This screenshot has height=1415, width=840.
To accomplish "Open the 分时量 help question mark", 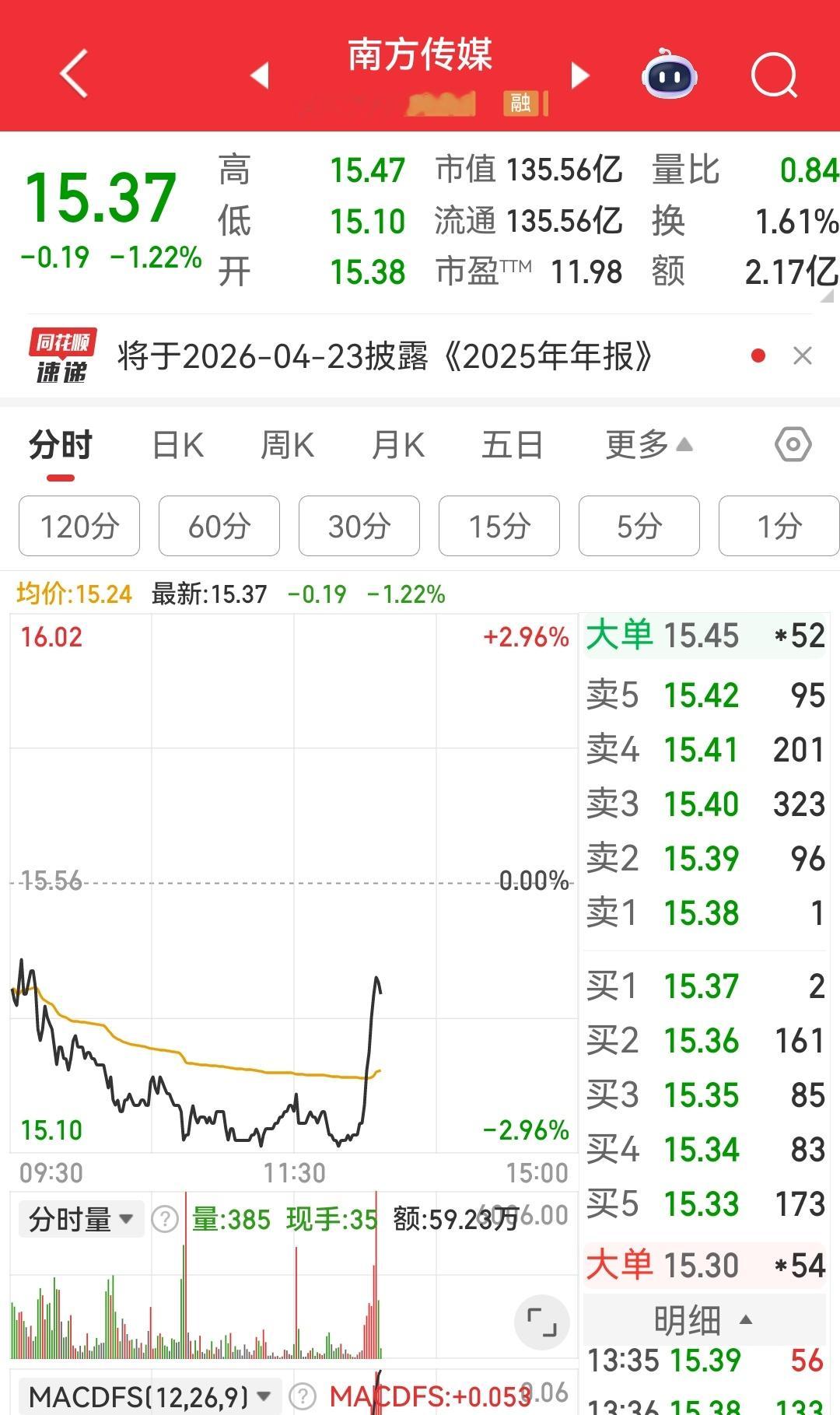I will coord(163,1217).
